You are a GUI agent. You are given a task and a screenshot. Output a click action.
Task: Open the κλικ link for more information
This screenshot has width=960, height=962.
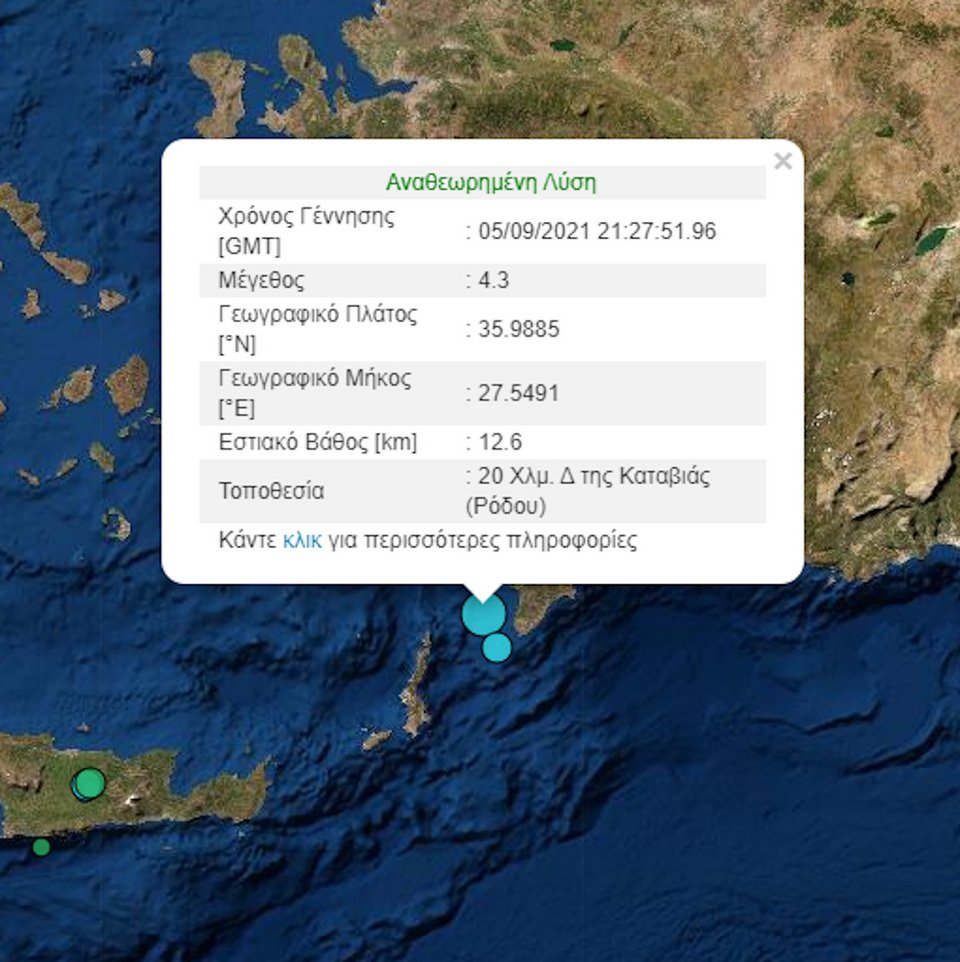pyautogui.click(x=302, y=541)
